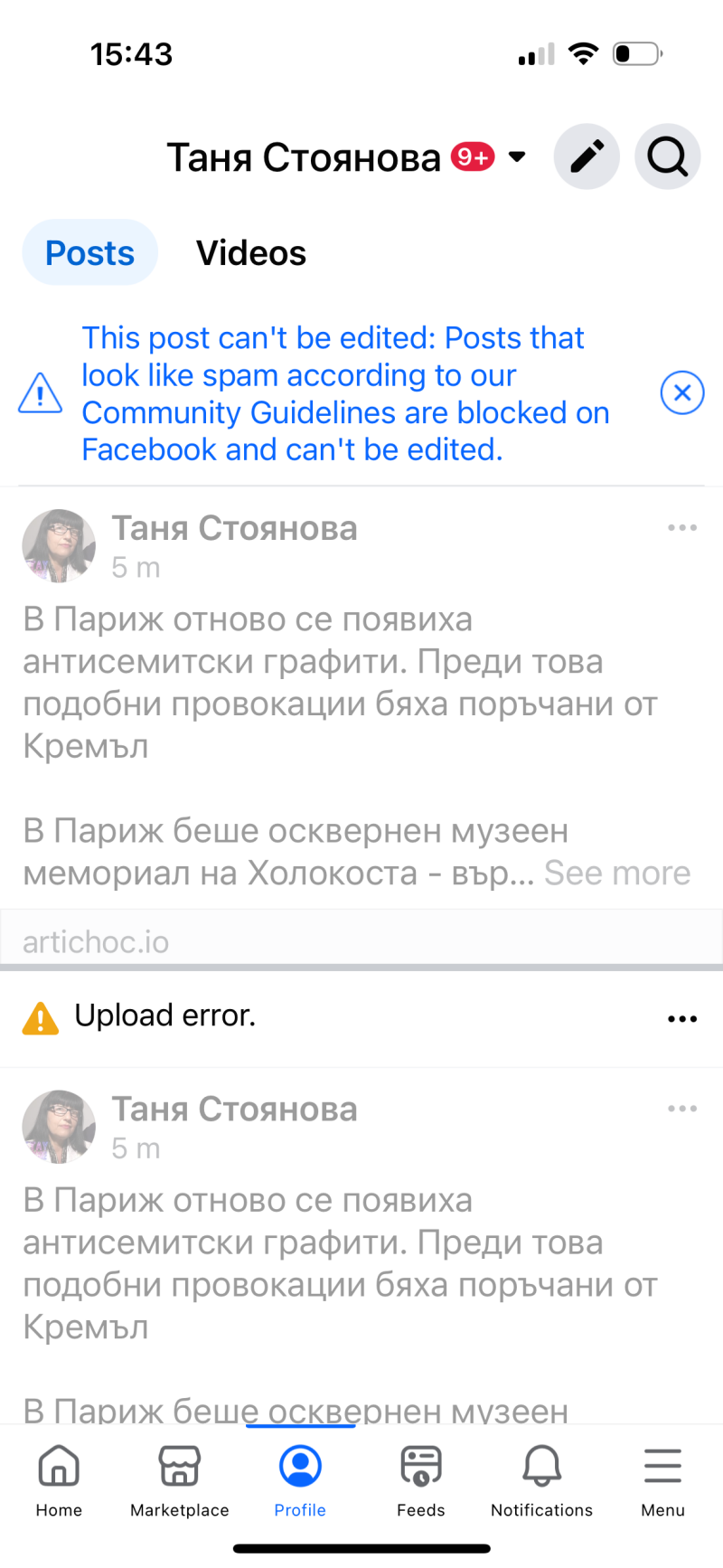
Task: Check the Notifications tab
Action: (542, 1481)
